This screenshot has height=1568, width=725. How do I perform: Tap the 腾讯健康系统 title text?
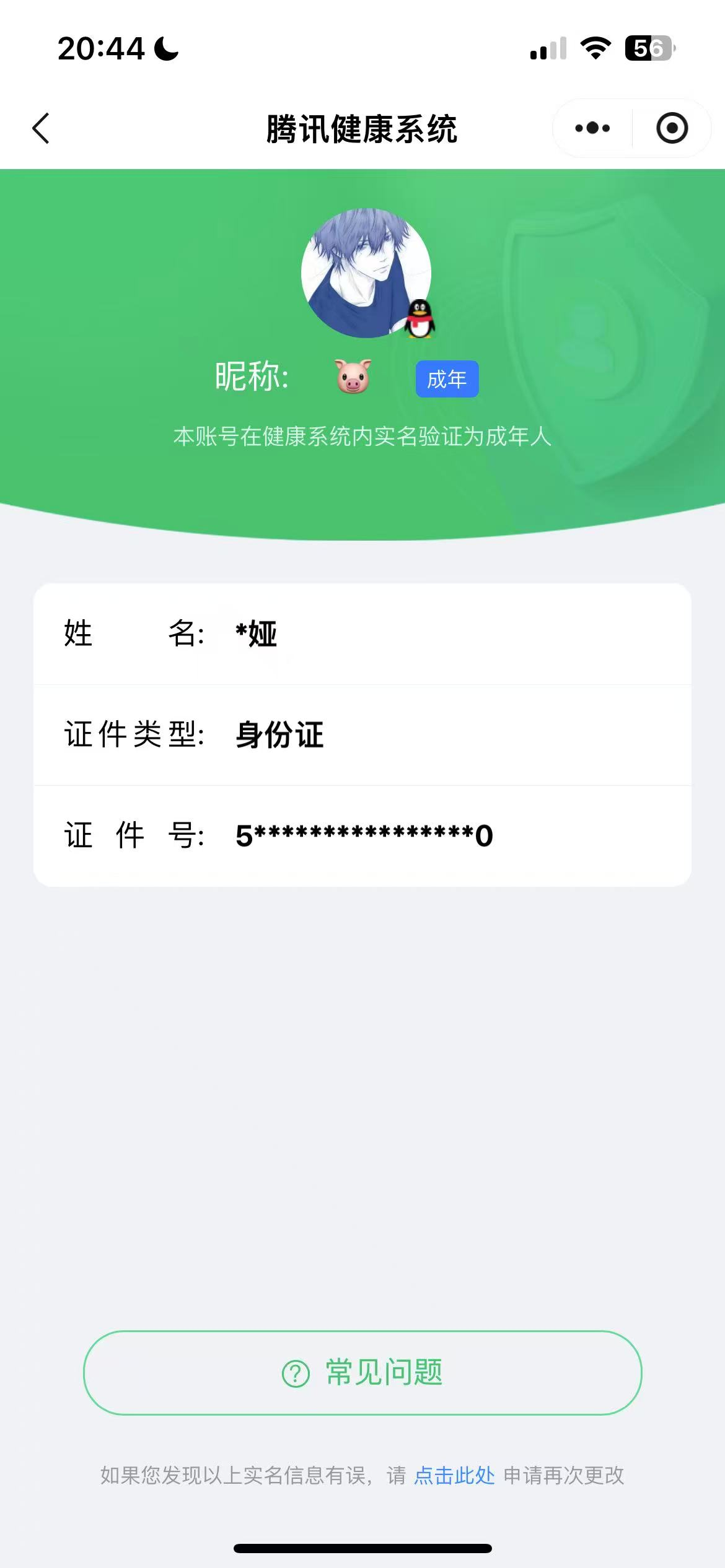(x=362, y=127)
